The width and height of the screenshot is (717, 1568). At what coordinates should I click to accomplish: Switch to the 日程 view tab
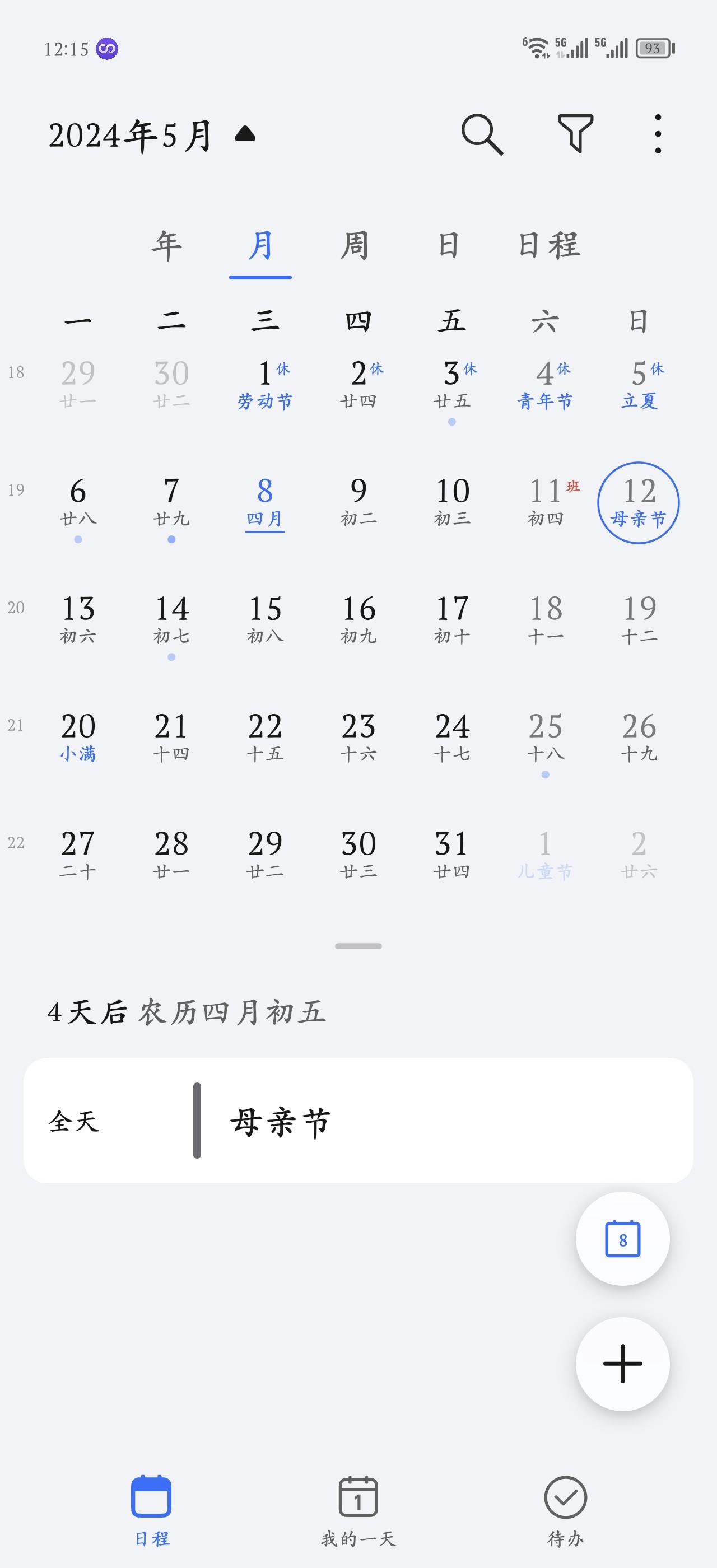(548, 246)
